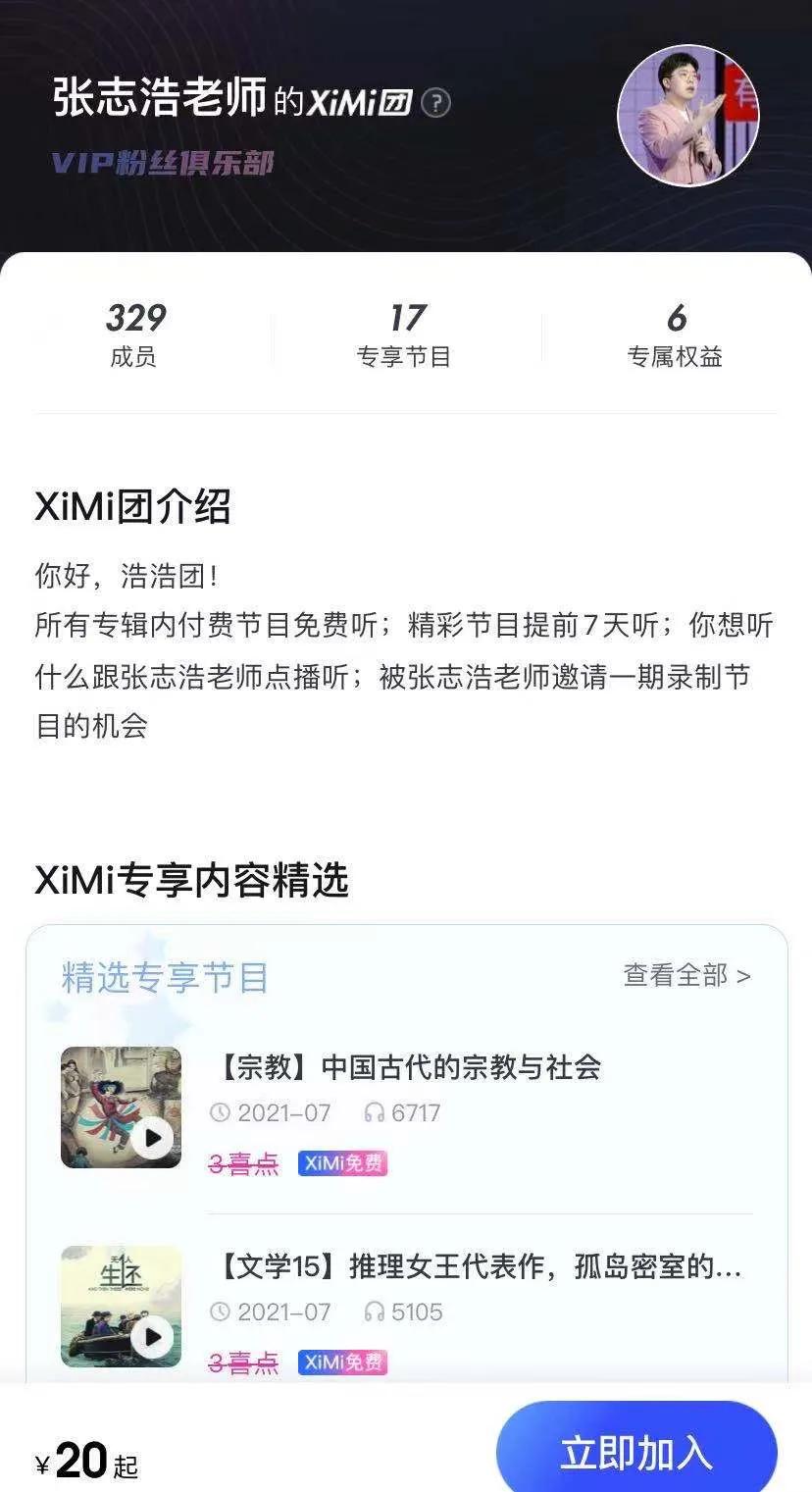Click the crossed-out 3喜点 price on 宗教 program
The image size is (812, 1492).
pos(243,1164)
